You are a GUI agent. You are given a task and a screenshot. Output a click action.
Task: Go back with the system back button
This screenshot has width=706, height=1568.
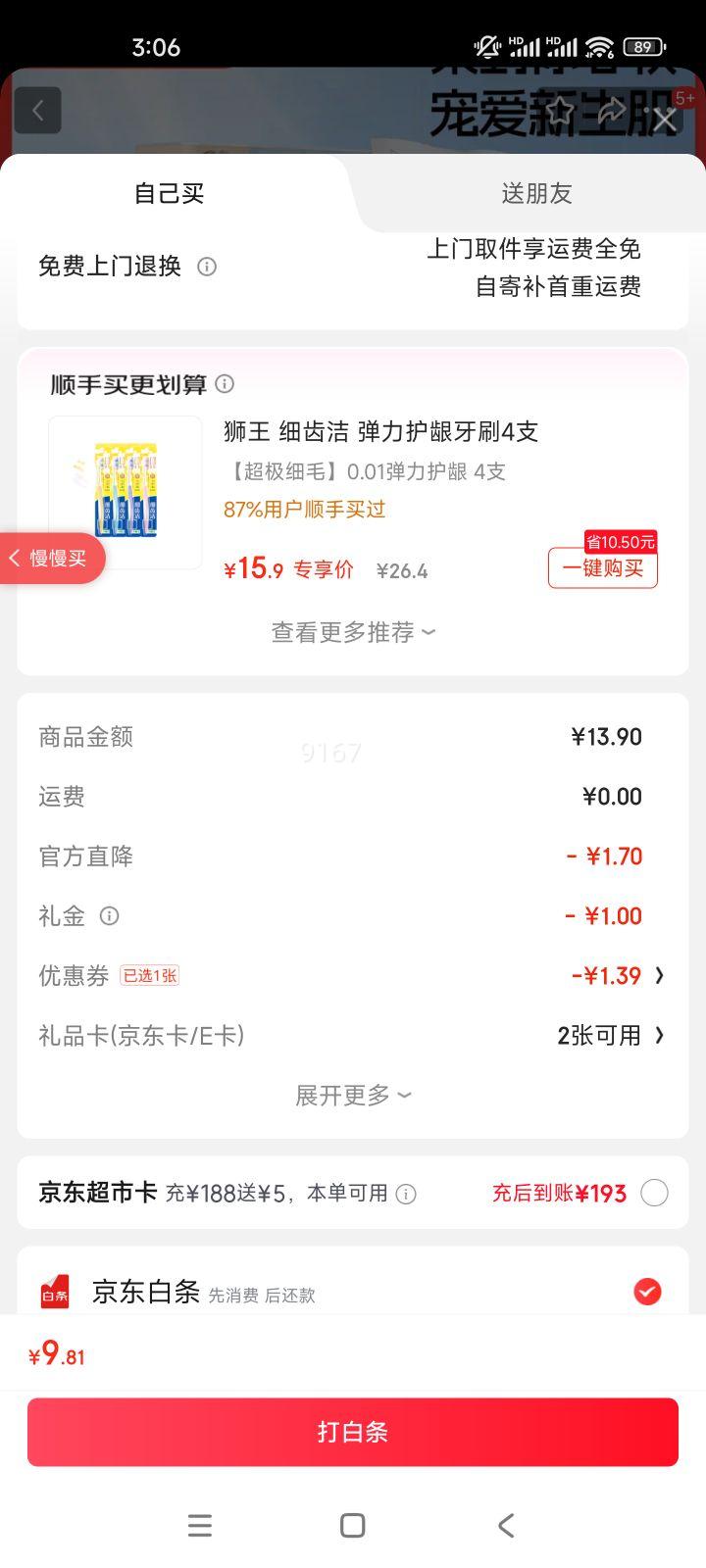[x=506, y=1525]
